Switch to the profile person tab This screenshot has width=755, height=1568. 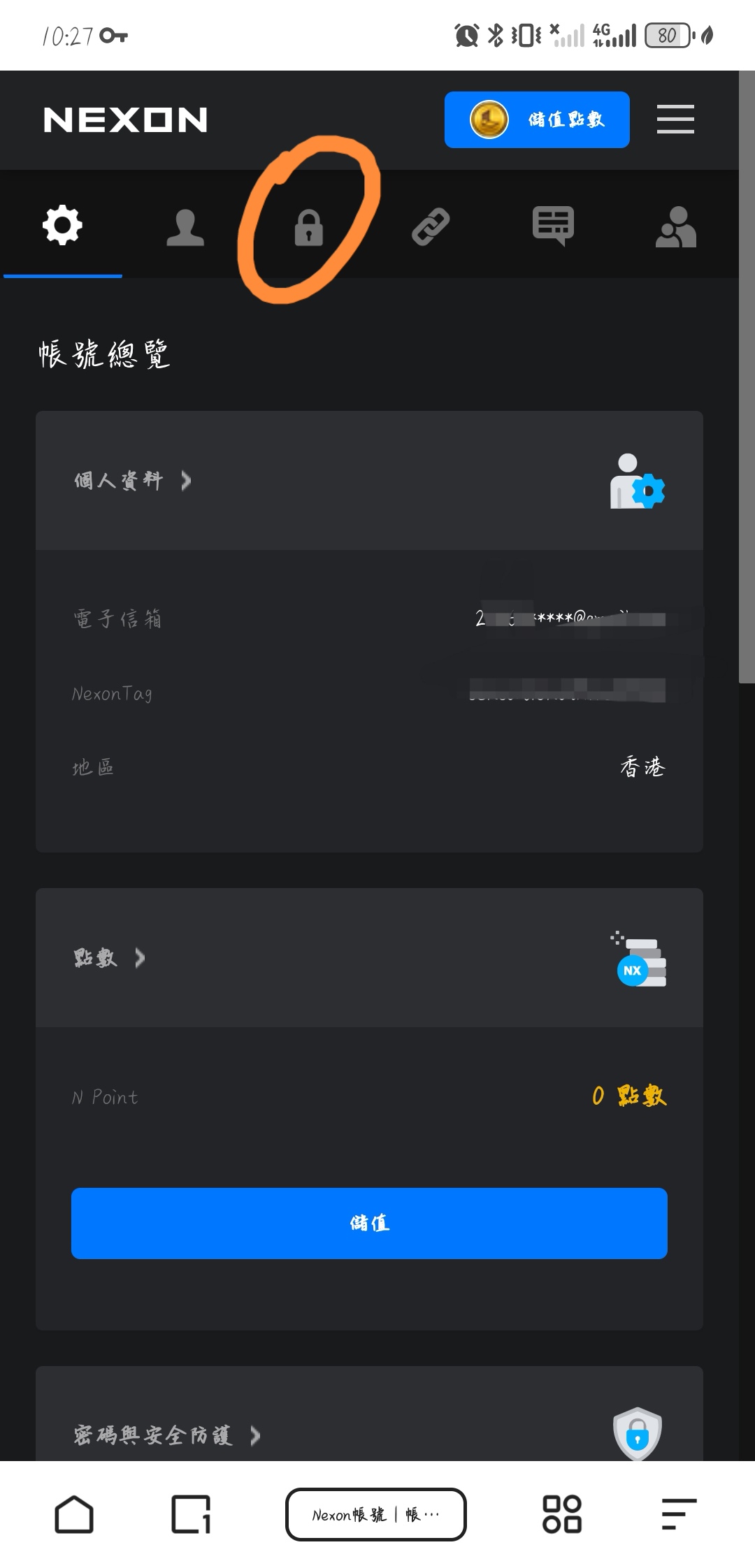[x=185, y=227]
